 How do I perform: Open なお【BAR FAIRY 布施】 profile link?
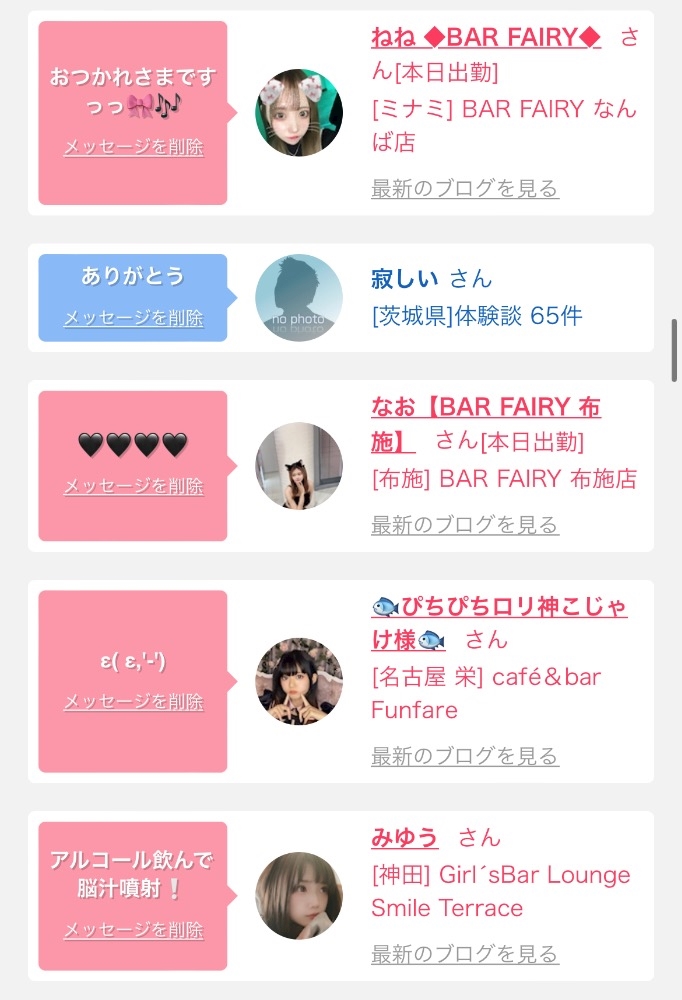(x=486, y=408)
